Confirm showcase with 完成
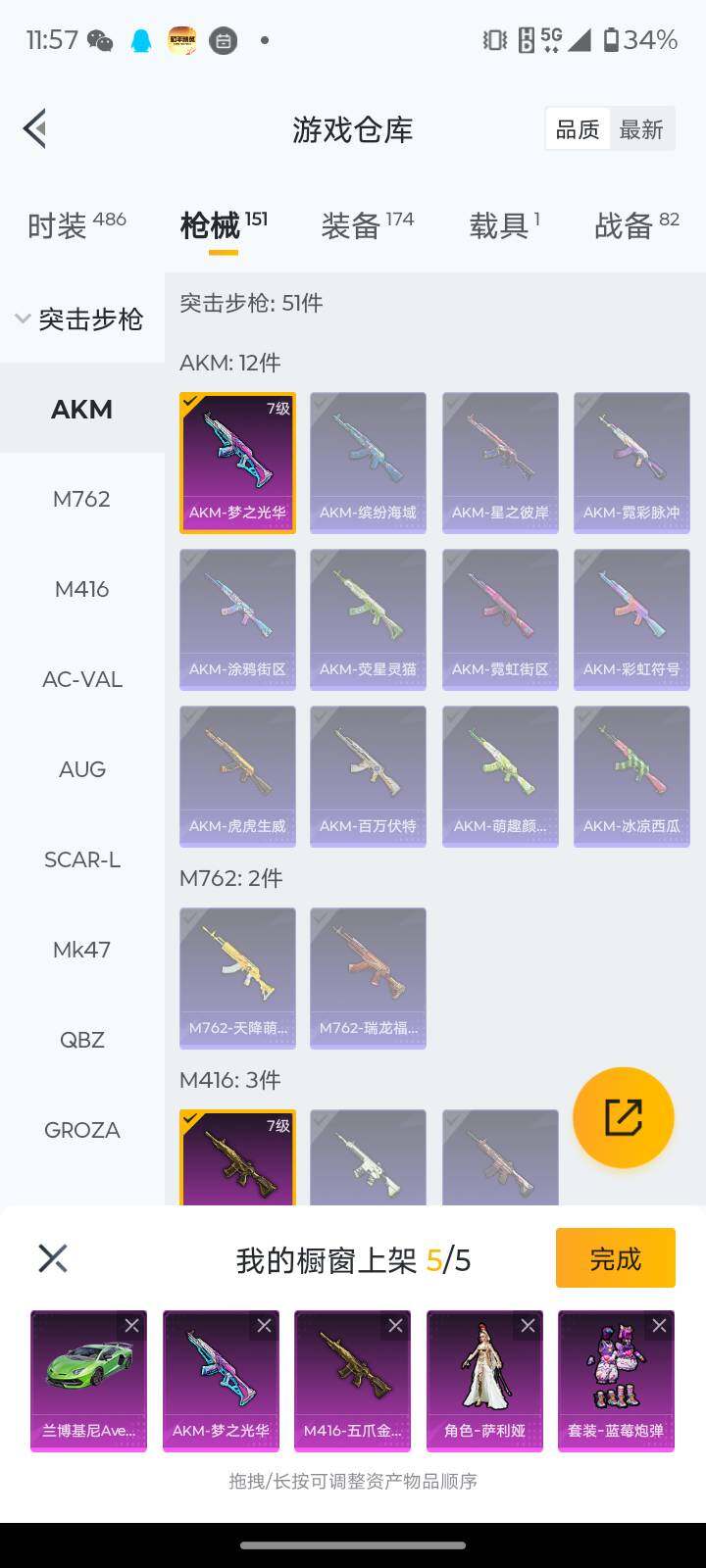706x1568 pixels. point(615,1258)
